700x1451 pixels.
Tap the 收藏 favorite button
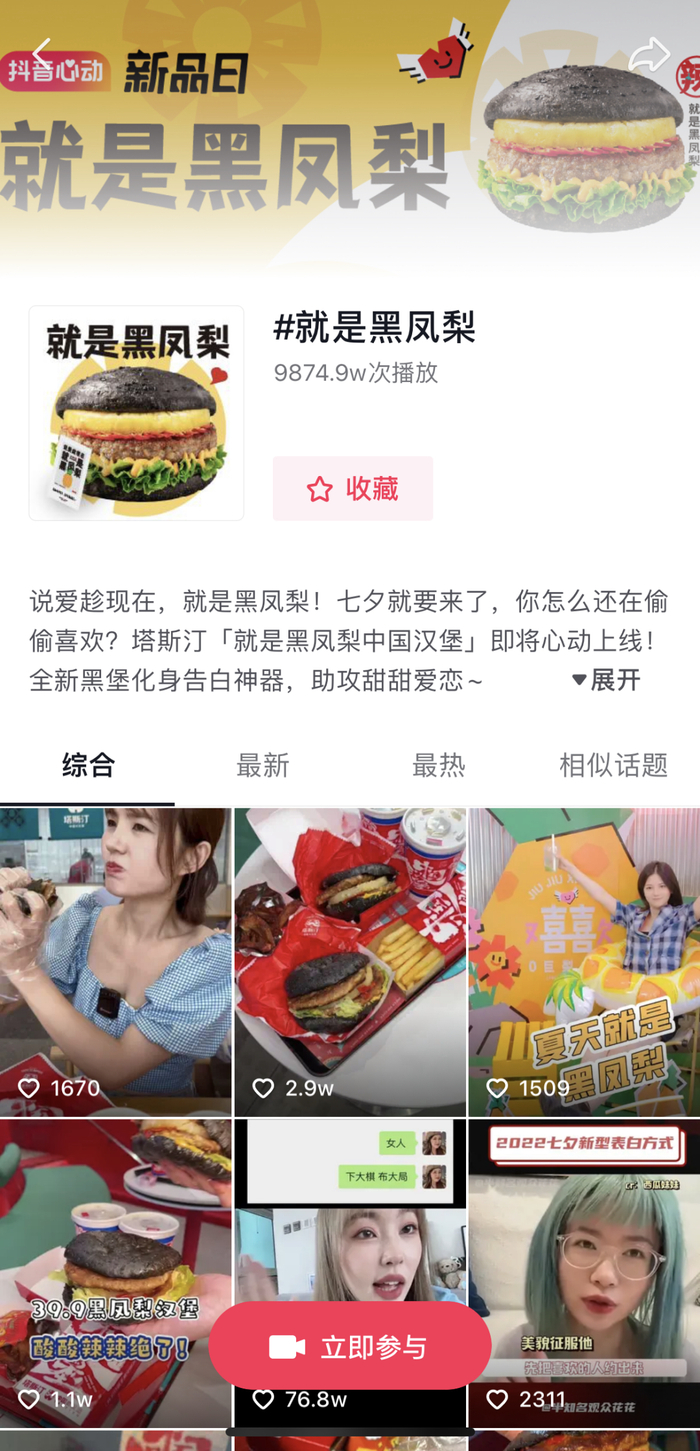(x=353, y=489)
